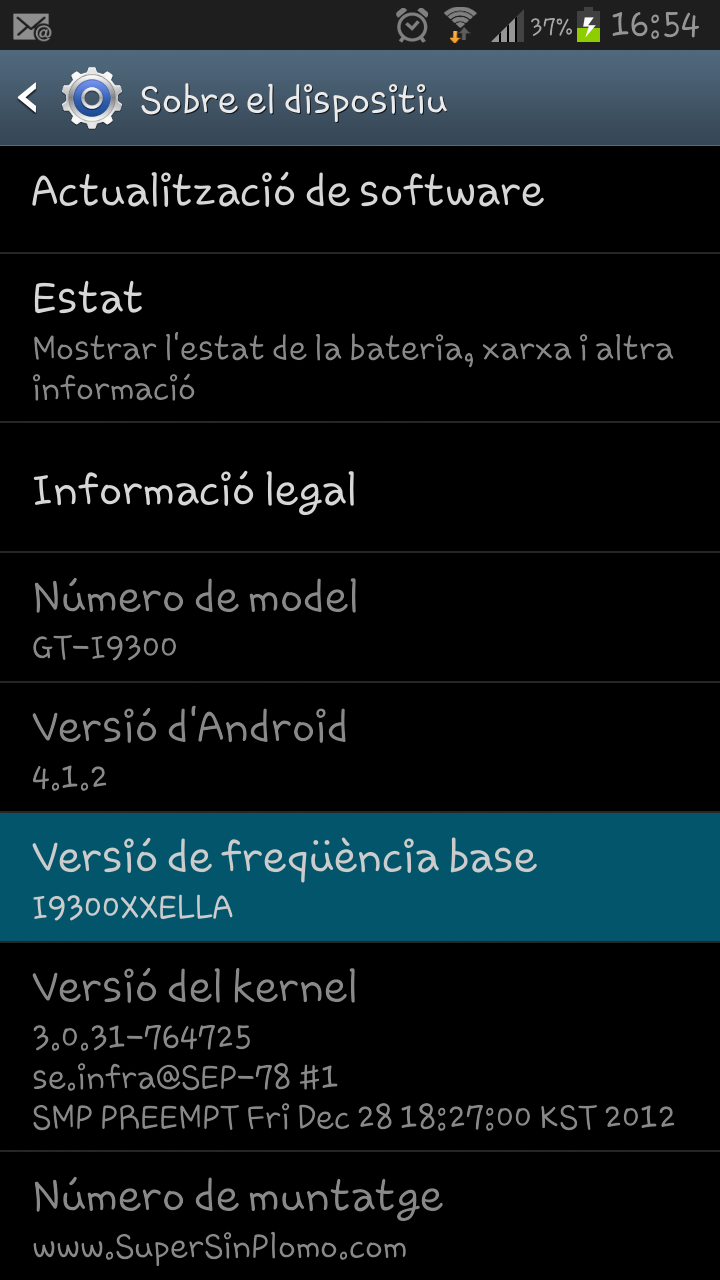Screen dimensions: 720x1280
Task: Open Informació legal
Action: [360, 488]
